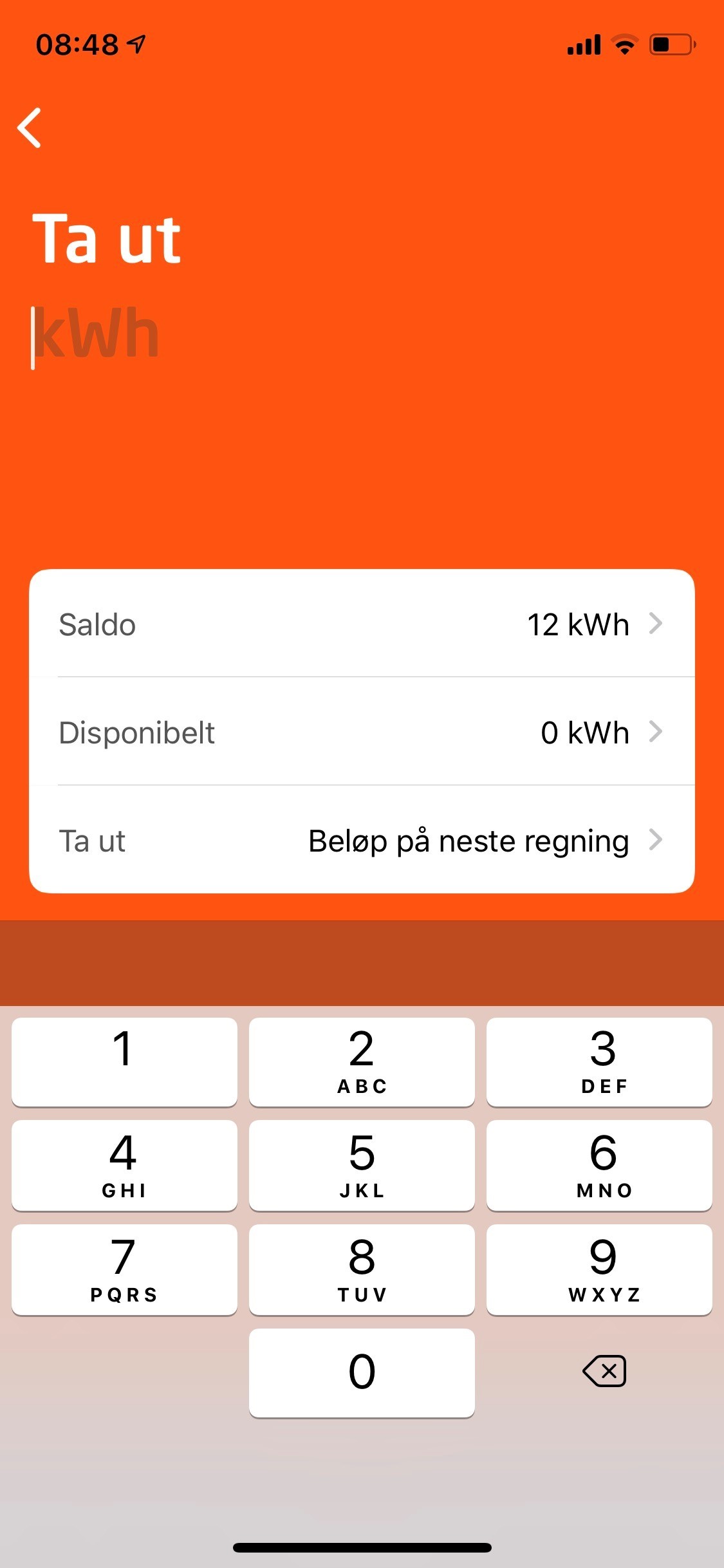Image resolution: width=724 pixels, height=1568 pixels.
Task: Open the Saldo row showing 12 kWh
Action: [x=362, y=624]
